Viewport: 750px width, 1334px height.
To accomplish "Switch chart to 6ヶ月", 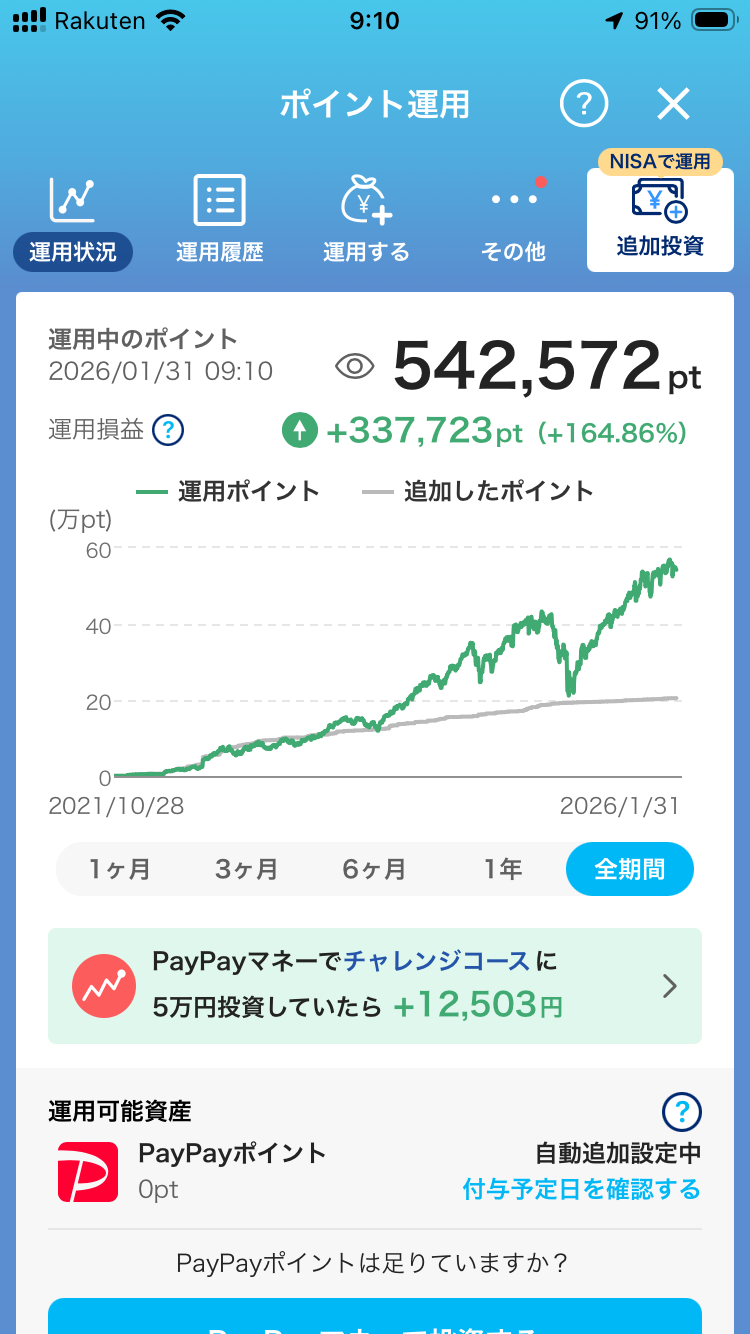I will click(374, 869).
